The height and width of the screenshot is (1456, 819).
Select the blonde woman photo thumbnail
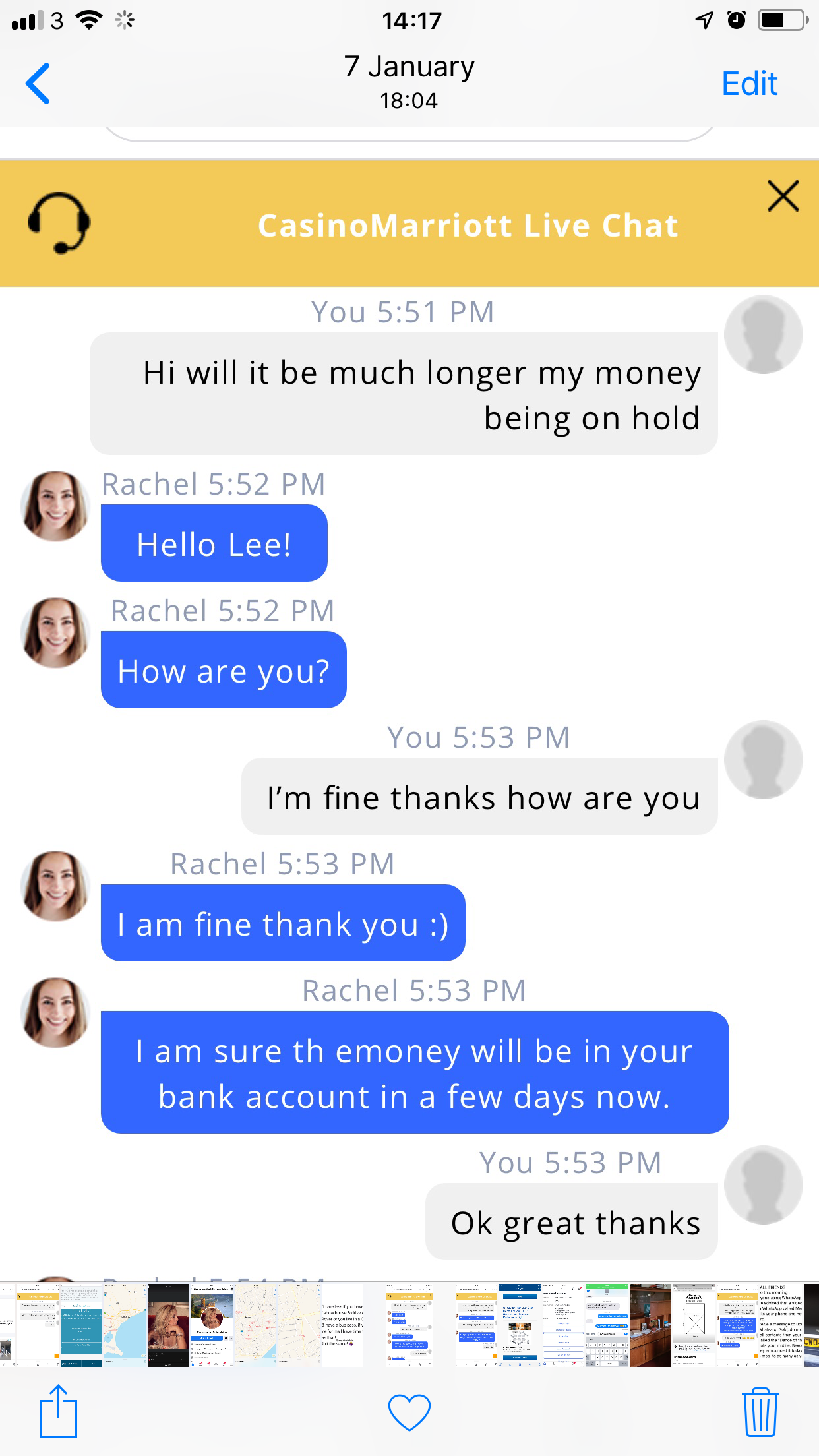point(168,1325)
